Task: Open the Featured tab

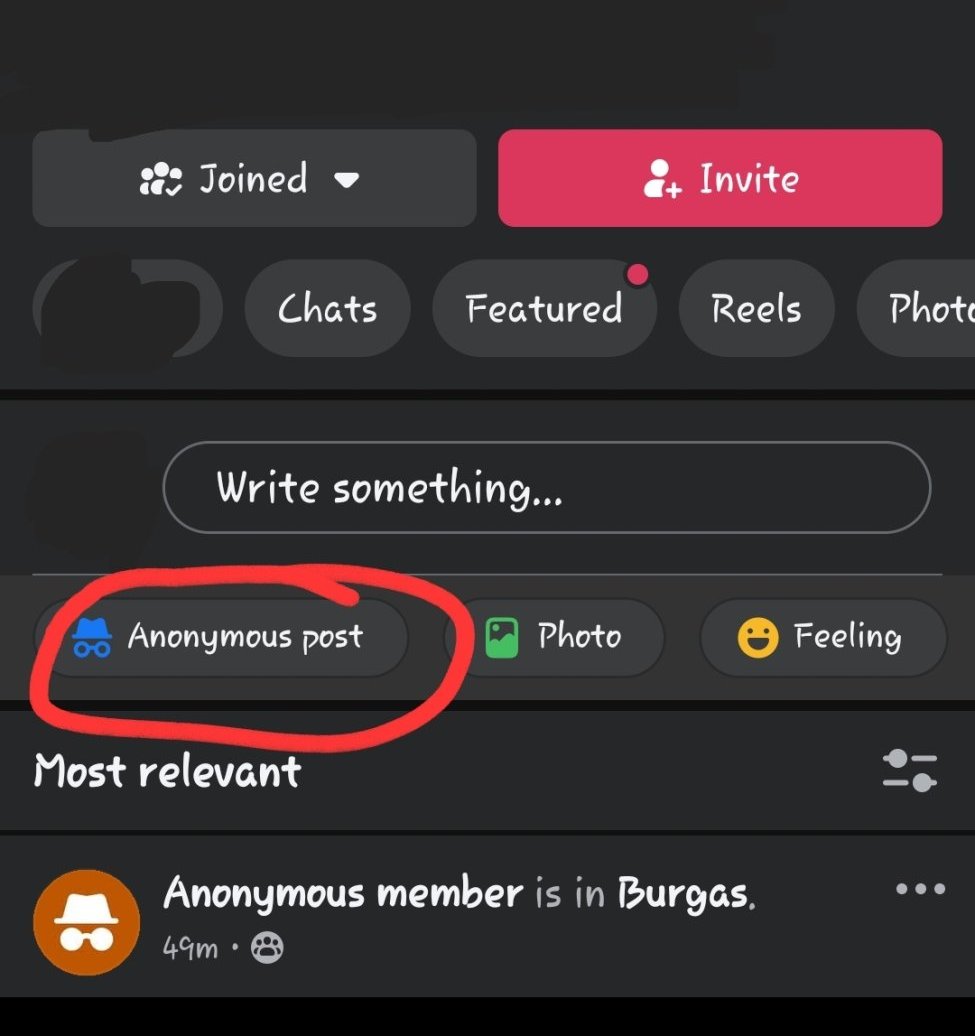Action: (544, 309)
